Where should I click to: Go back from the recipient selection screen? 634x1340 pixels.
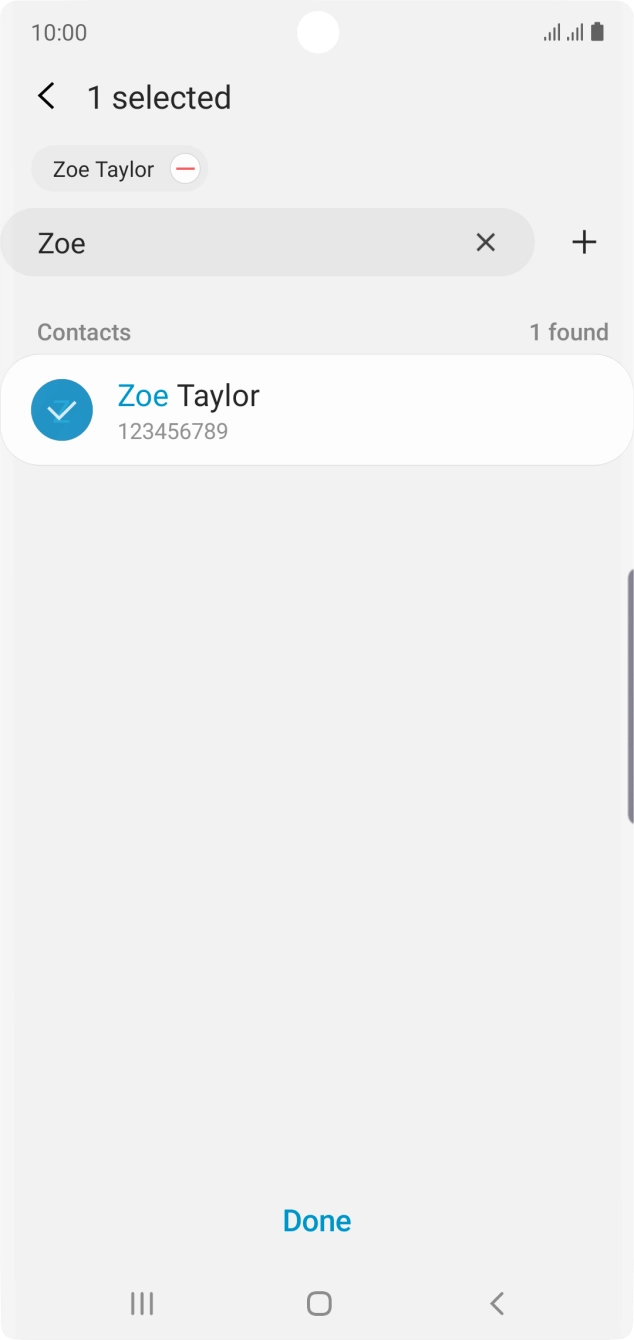coord(46,97)
